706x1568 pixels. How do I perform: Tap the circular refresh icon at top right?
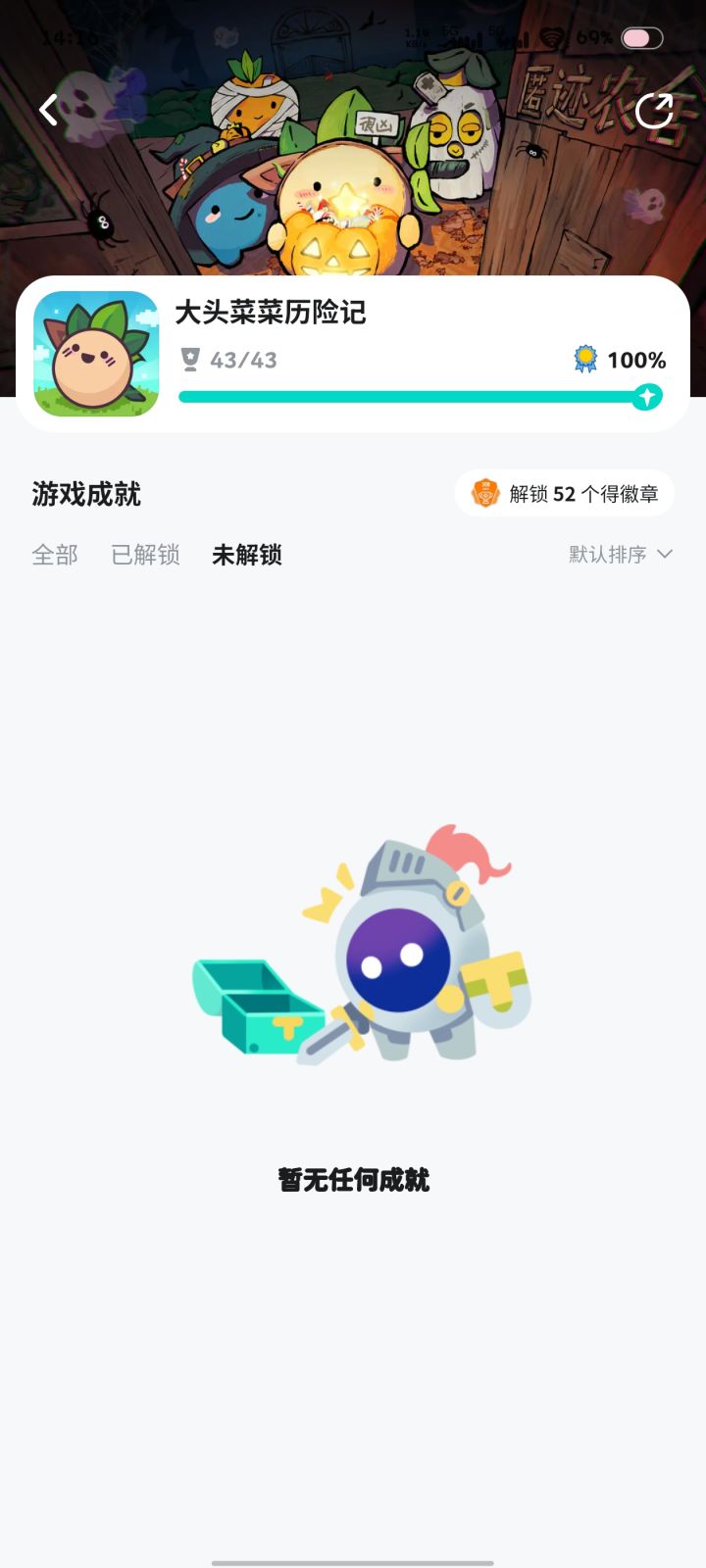pos(652,110)
